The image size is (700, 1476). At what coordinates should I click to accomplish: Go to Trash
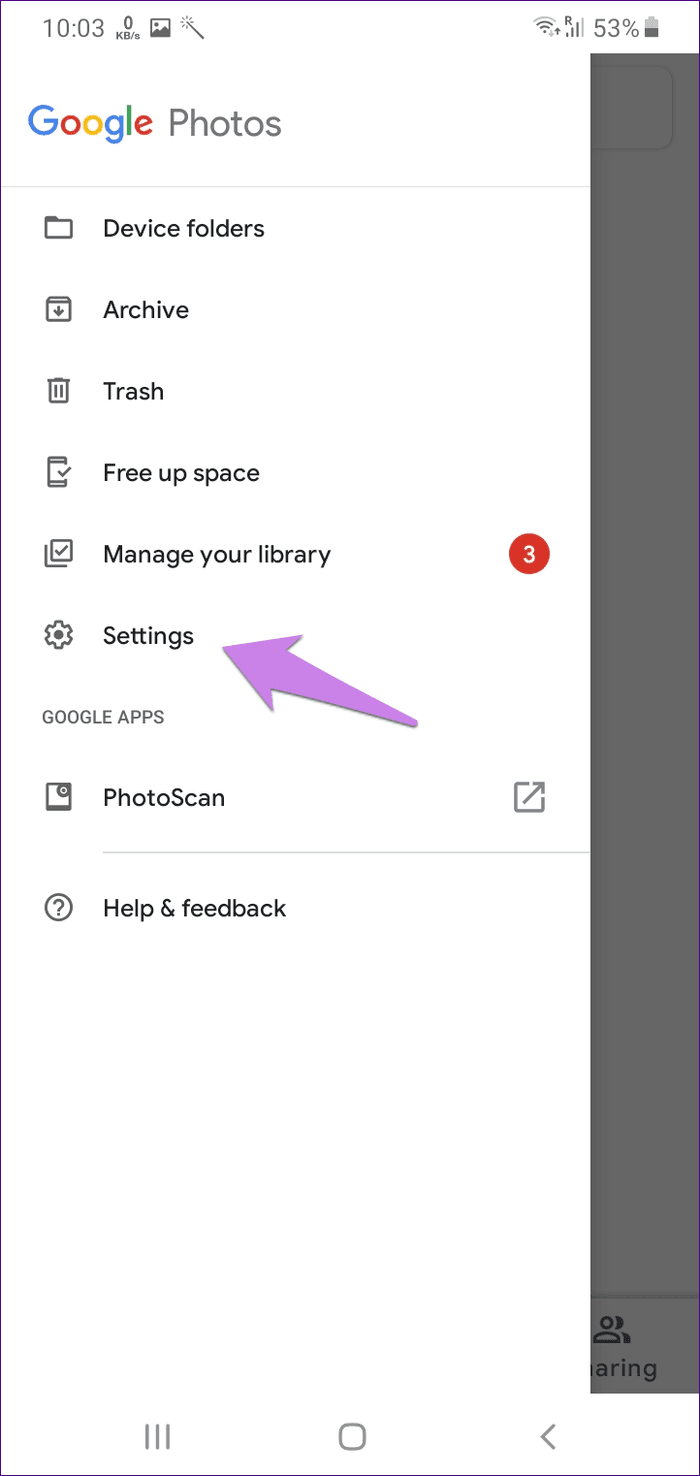[295, 391]
